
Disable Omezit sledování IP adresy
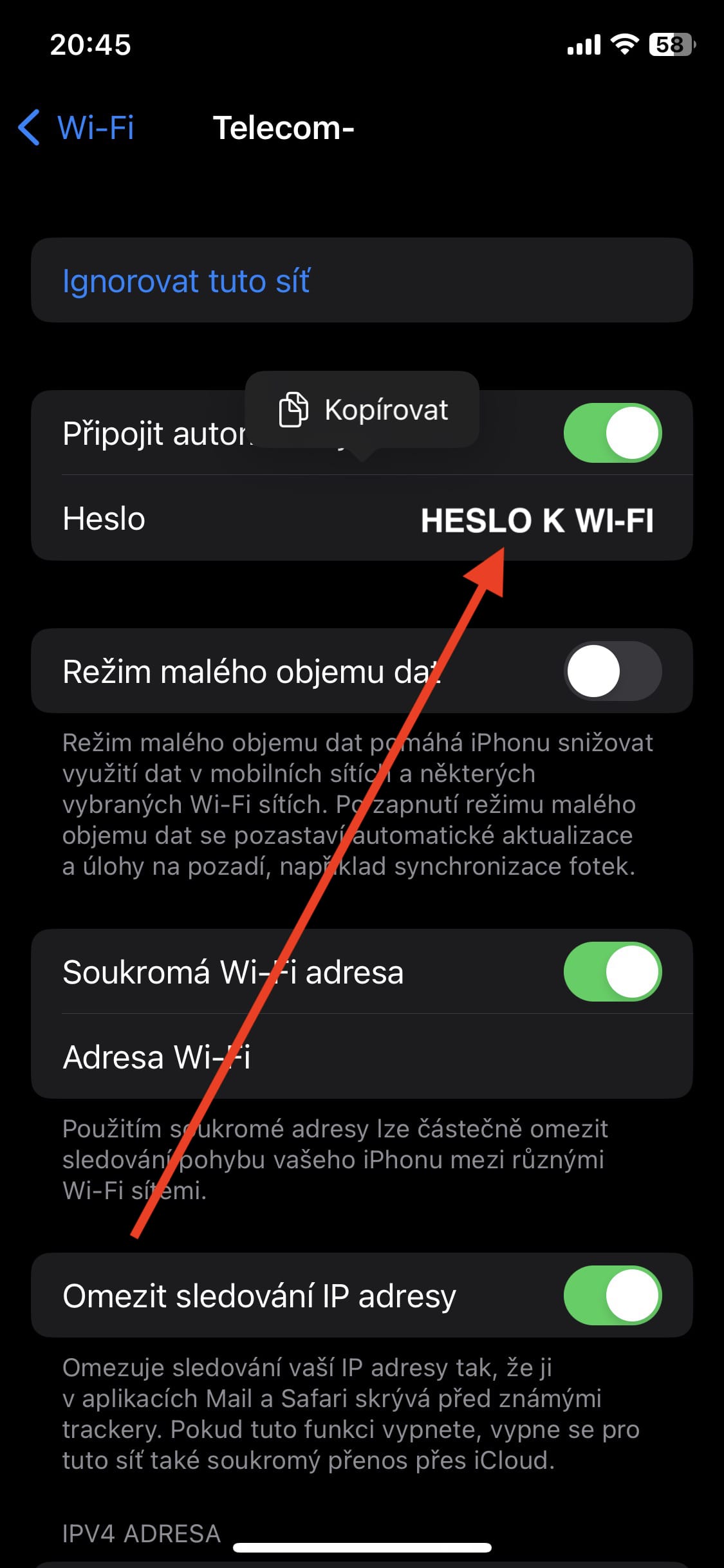coord(612,1296)
